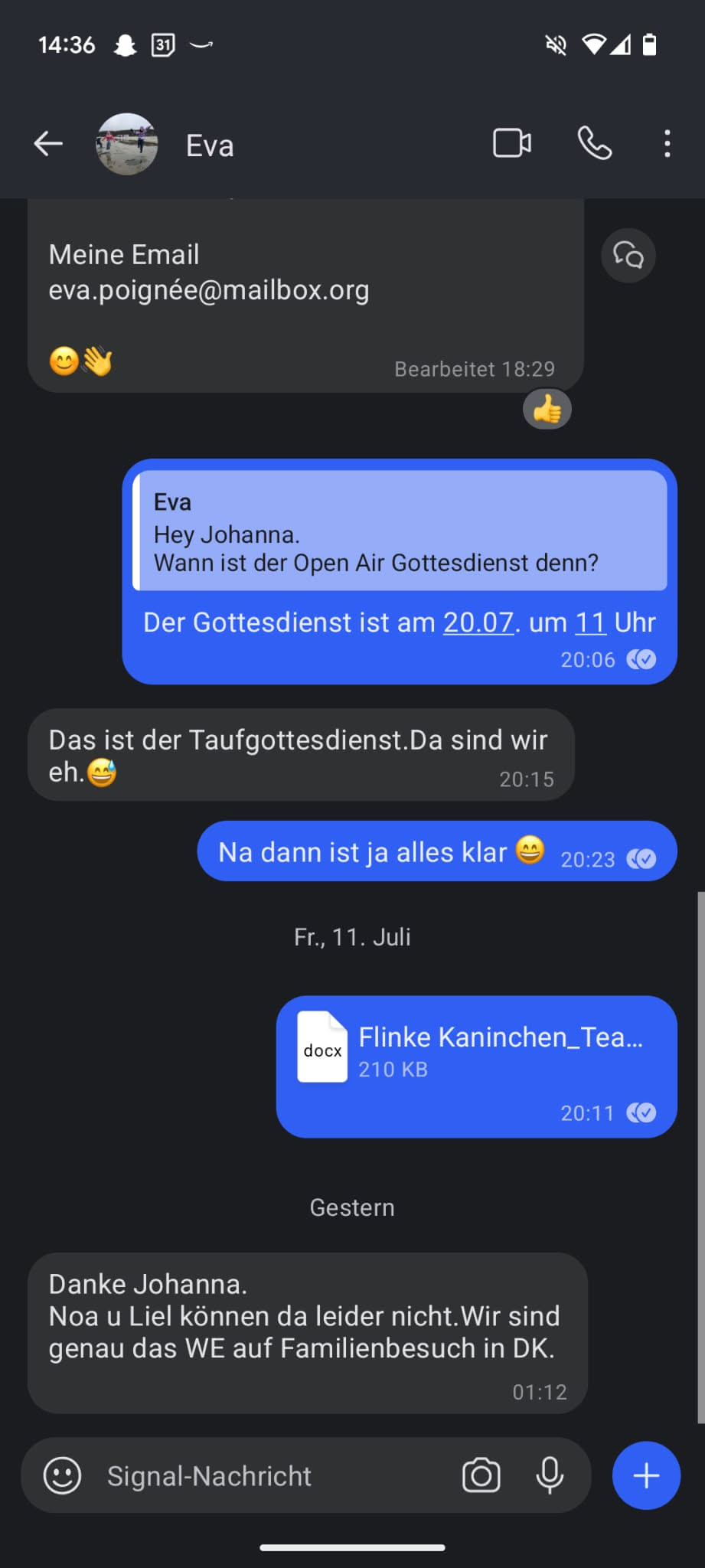
Task: Open the three-dot overflow menu
Action: click(667, 143)
